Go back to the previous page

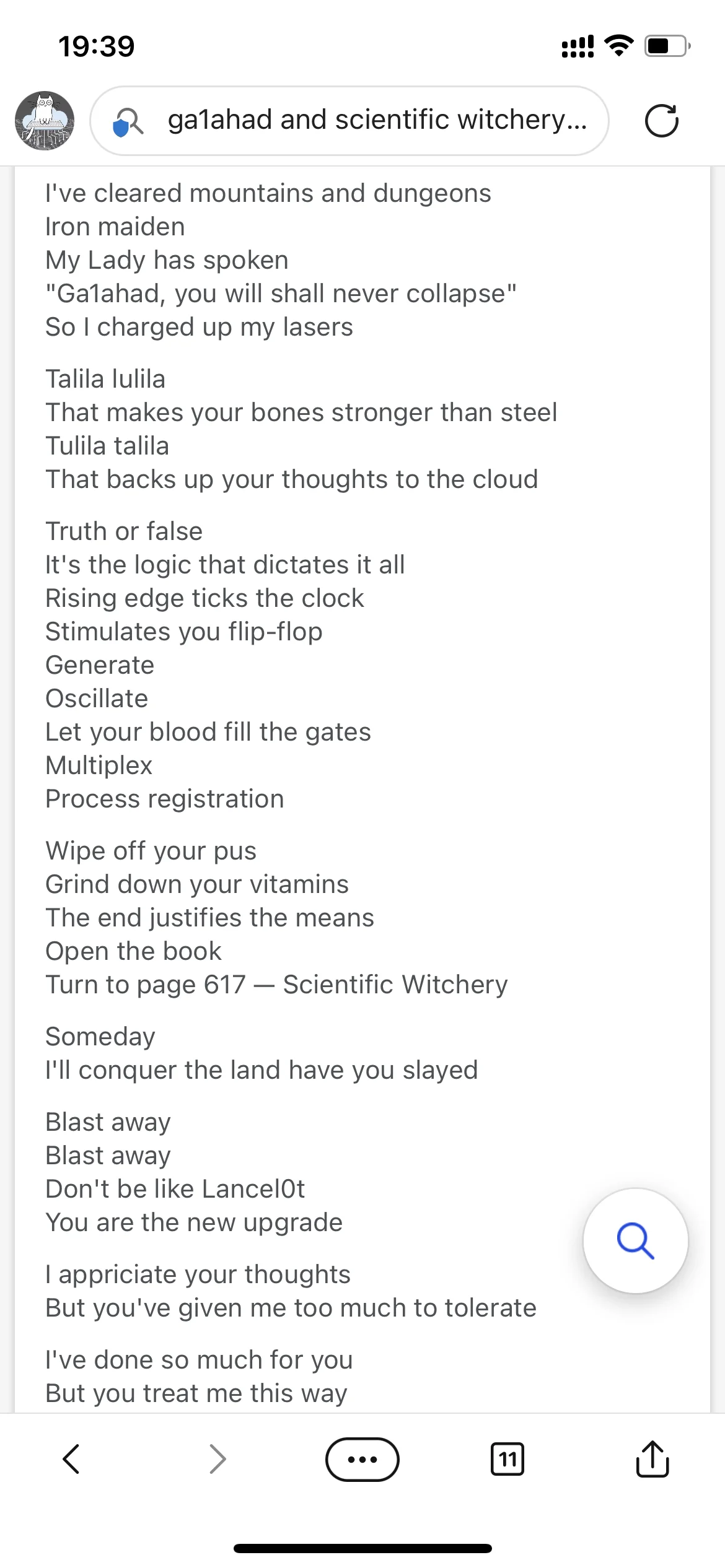[71, 1459]
